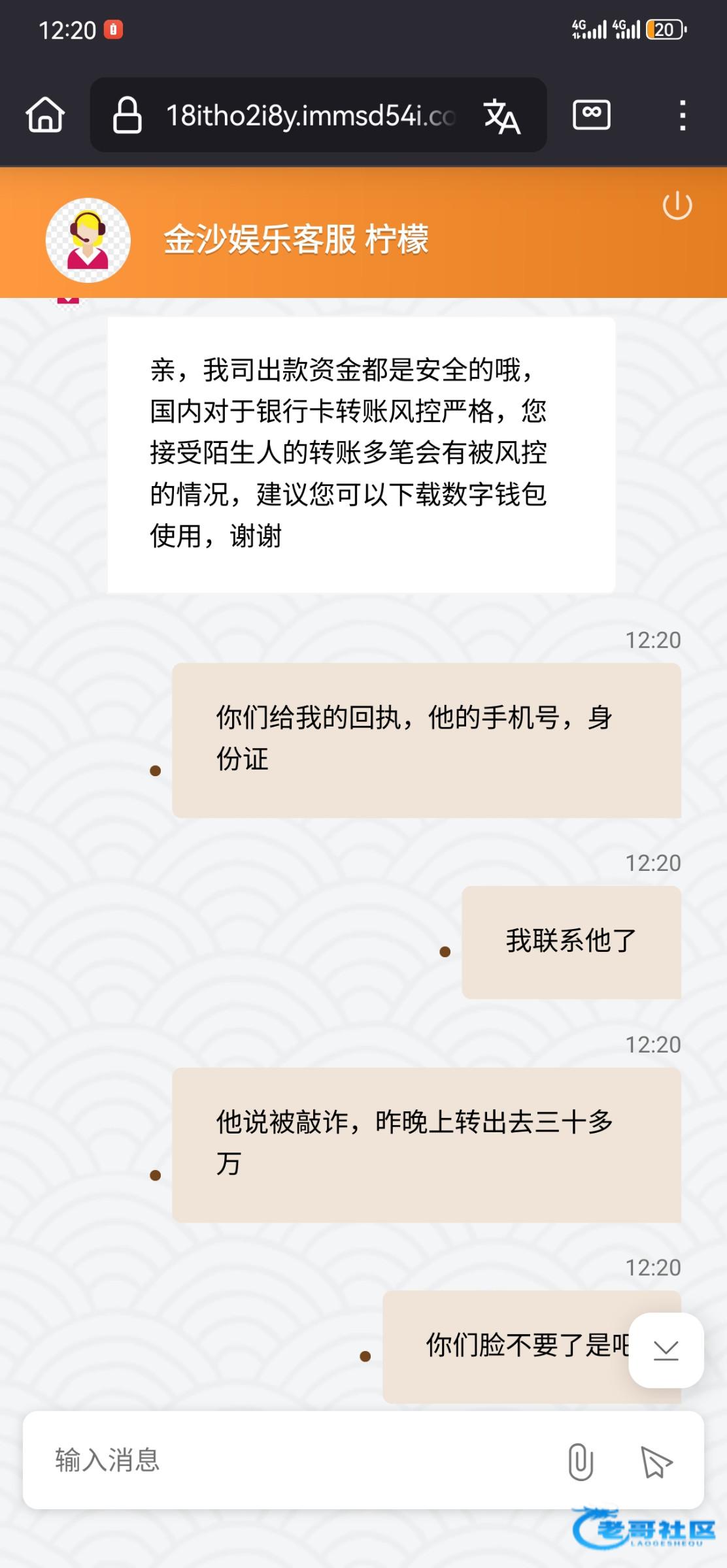Open the browser overflow menu
Screen dimensions: 727x1568
[683, 116]
